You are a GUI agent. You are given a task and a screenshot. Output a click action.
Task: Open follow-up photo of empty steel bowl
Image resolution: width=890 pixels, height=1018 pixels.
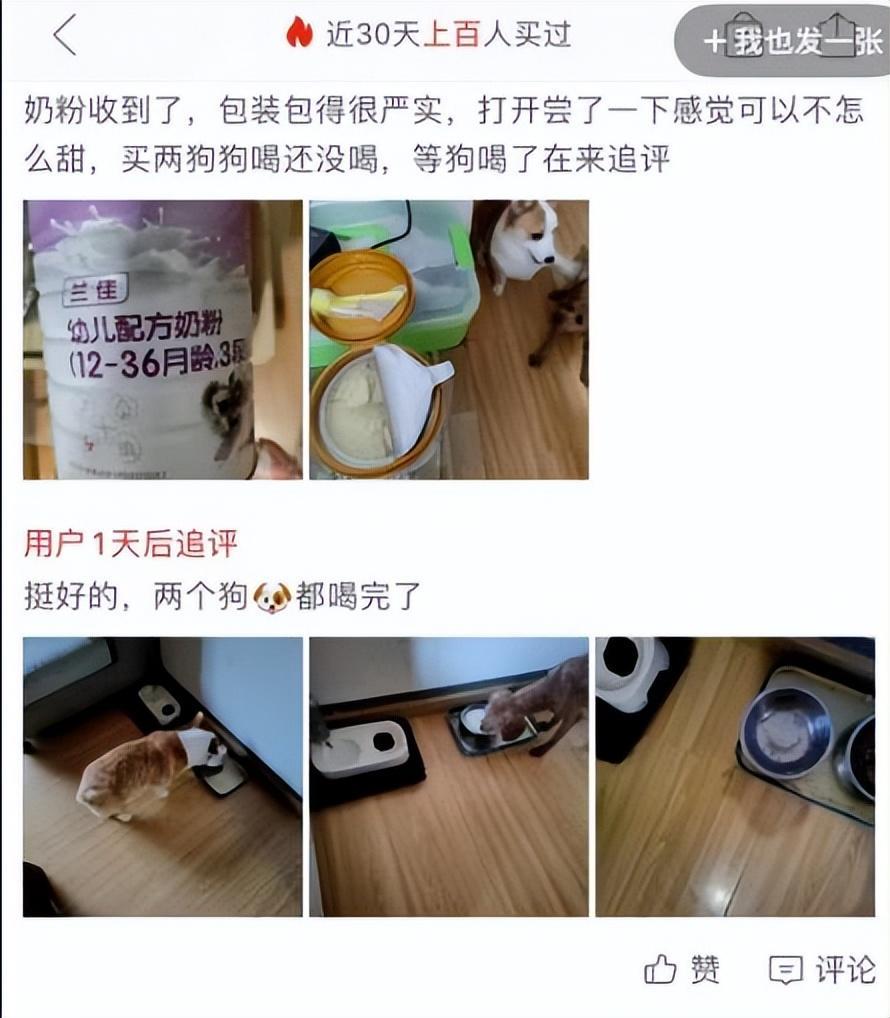pyautogui.click(x=735, y=776)
